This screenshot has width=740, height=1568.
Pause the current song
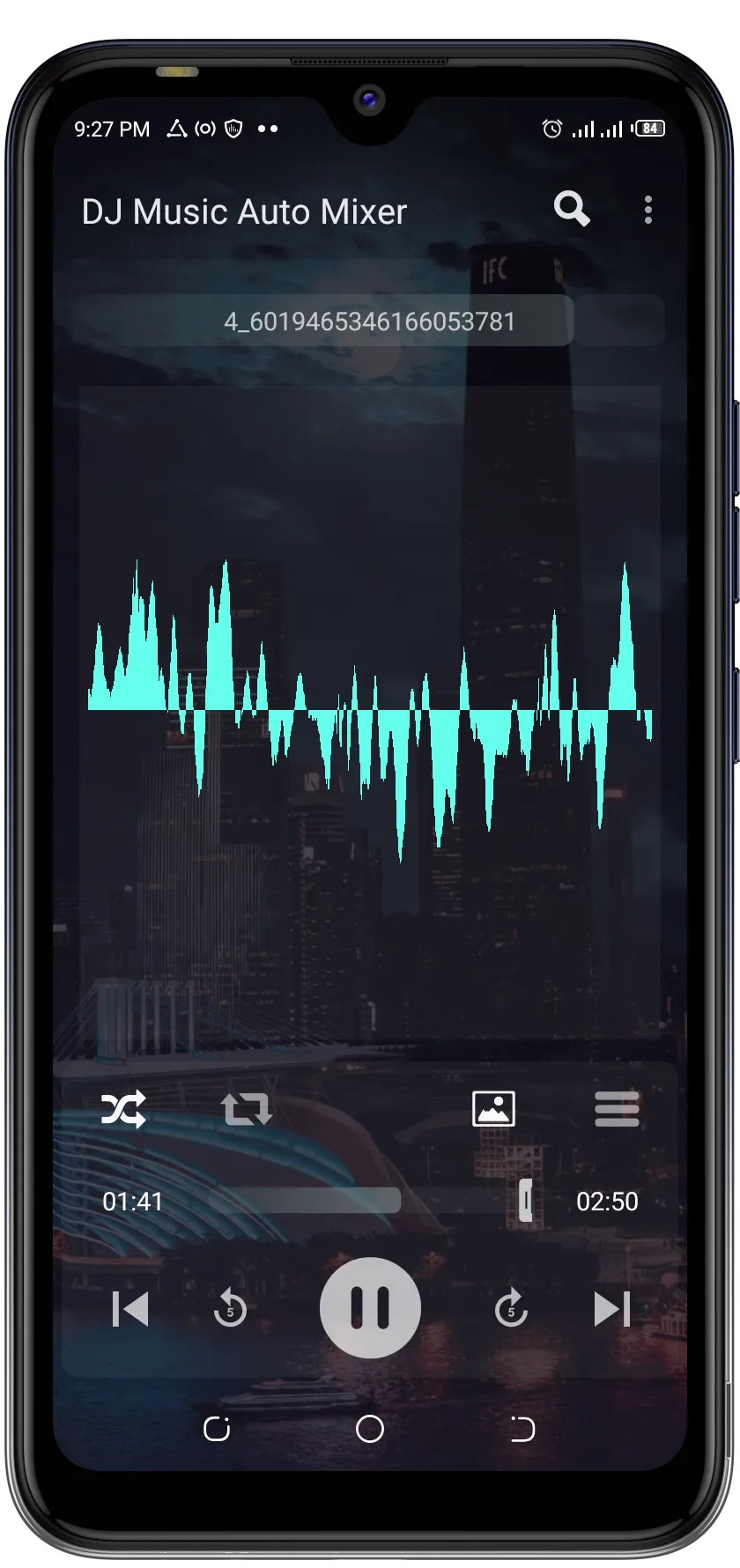(370, 1308)
